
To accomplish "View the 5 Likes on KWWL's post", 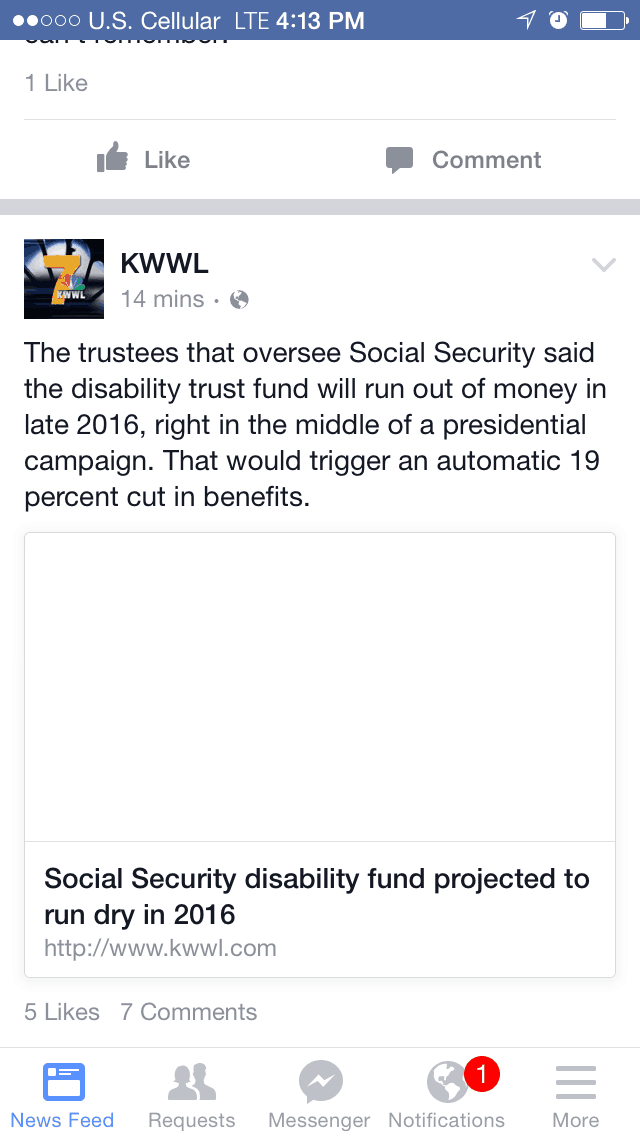I will pos(62,1011).
